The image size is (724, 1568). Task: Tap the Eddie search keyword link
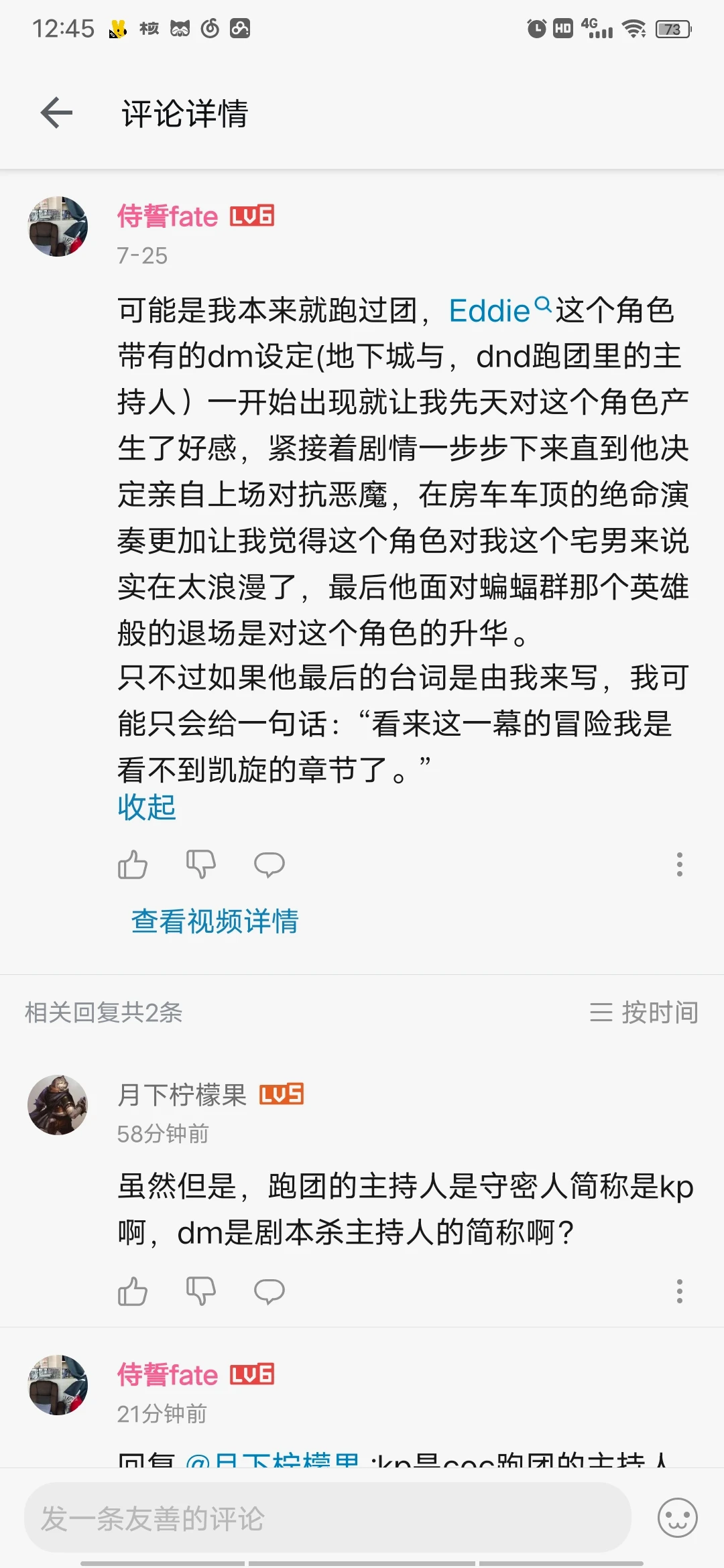pos(499,311)
